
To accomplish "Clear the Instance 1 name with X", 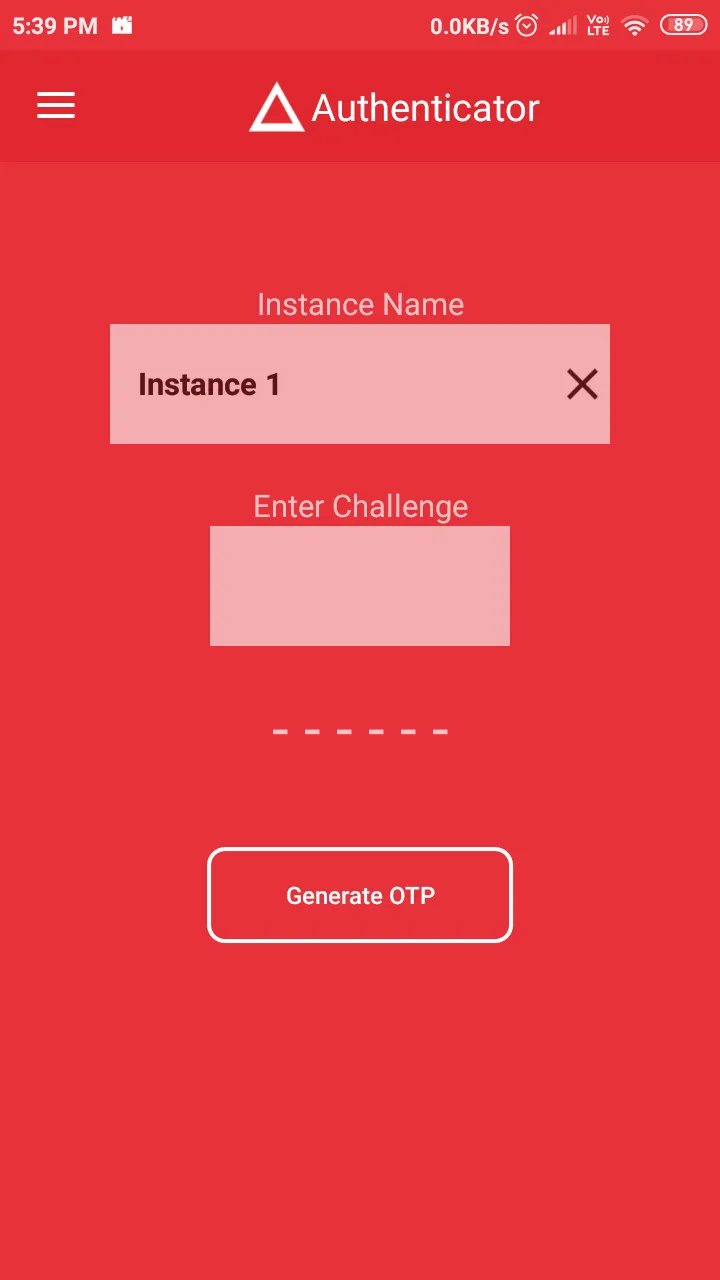I will pos(582,384).
